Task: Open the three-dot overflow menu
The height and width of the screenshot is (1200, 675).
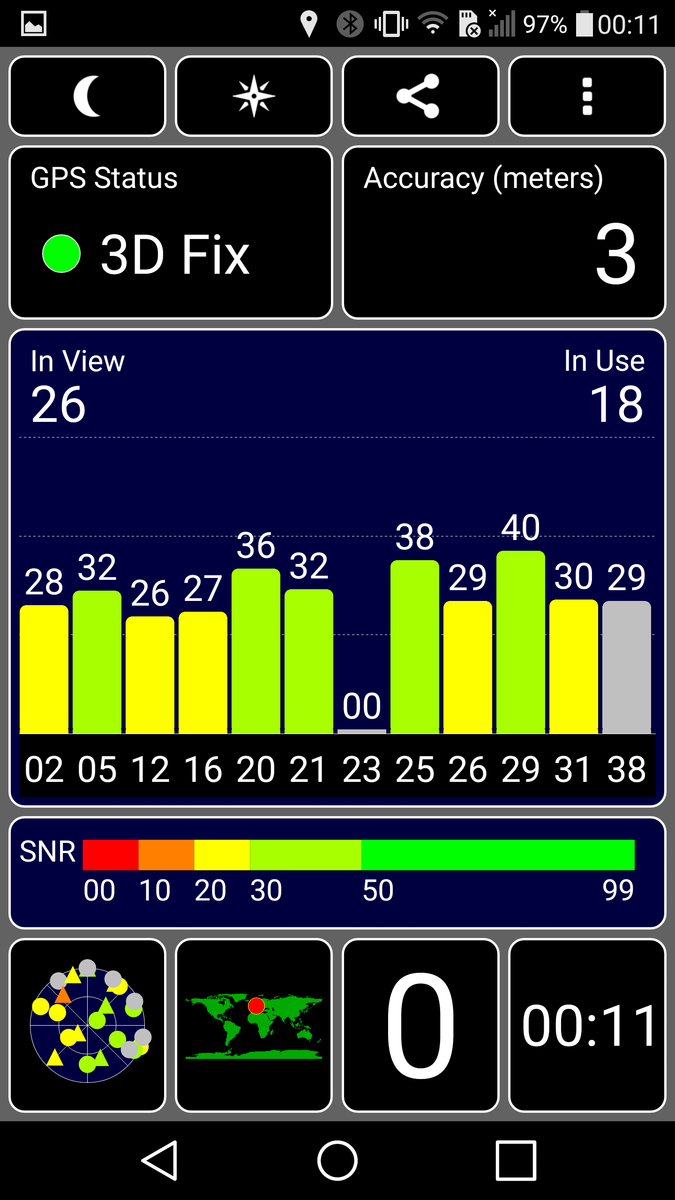Action: pos(587,96)
